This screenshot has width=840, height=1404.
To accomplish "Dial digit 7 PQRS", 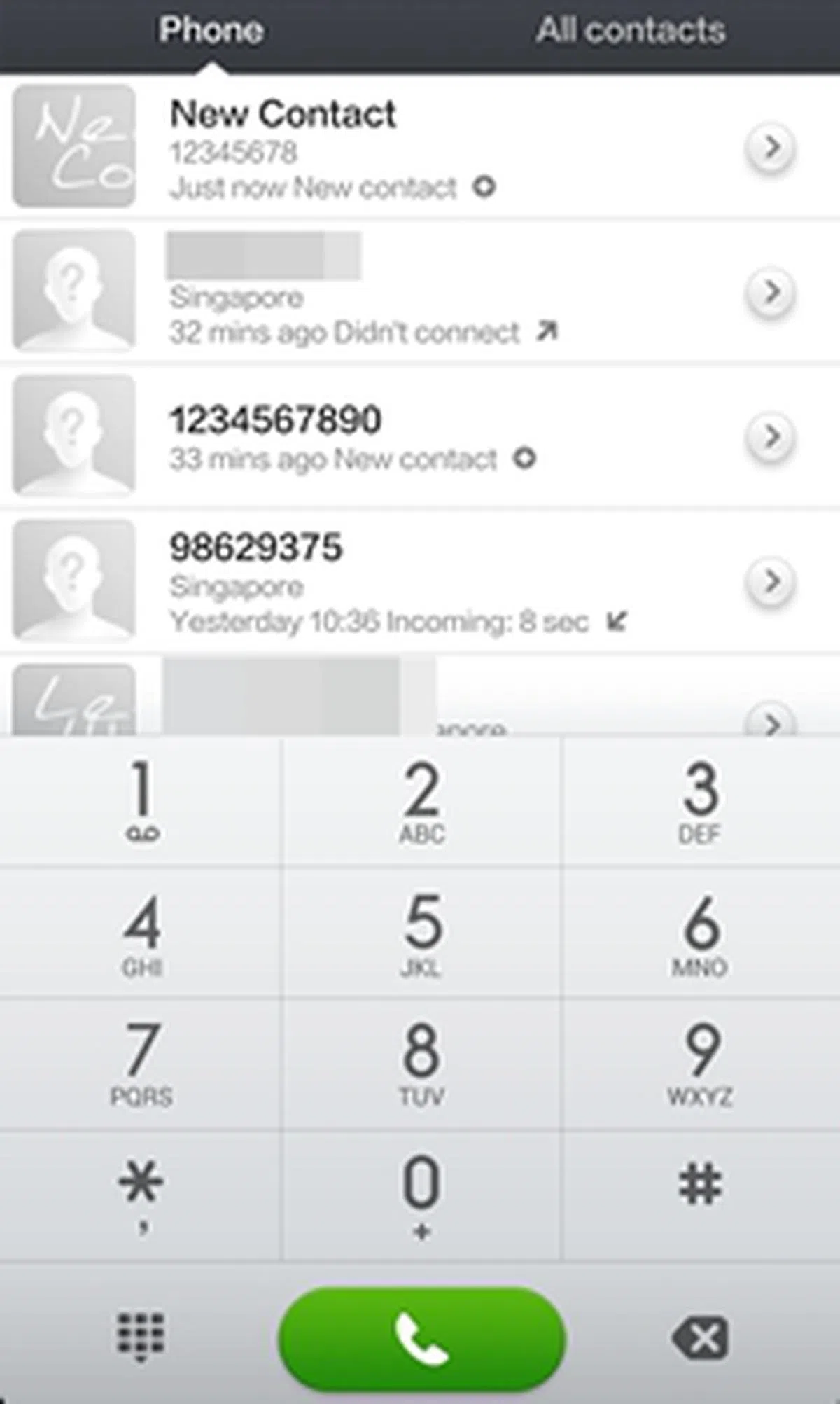I will coord(141,1063).
